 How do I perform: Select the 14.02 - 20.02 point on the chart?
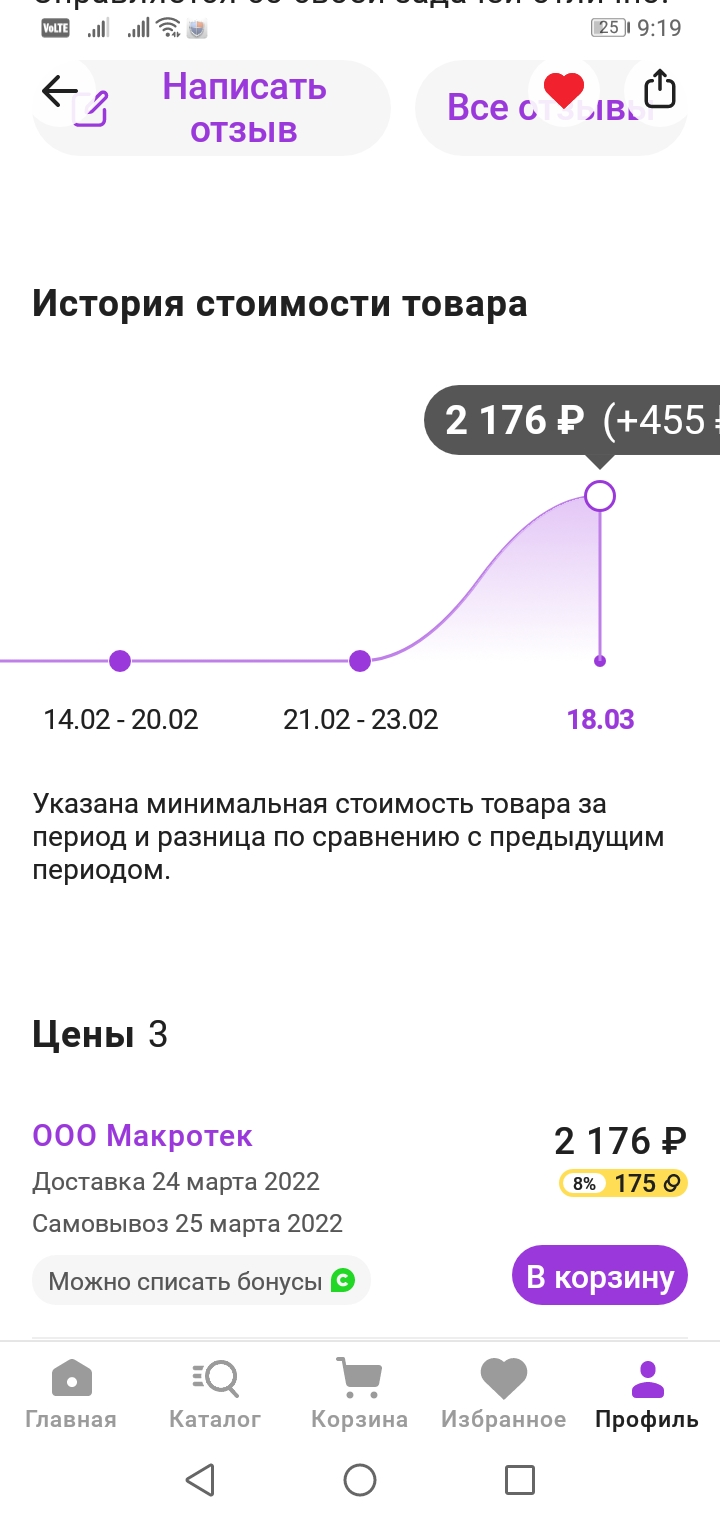pos(120,660)
